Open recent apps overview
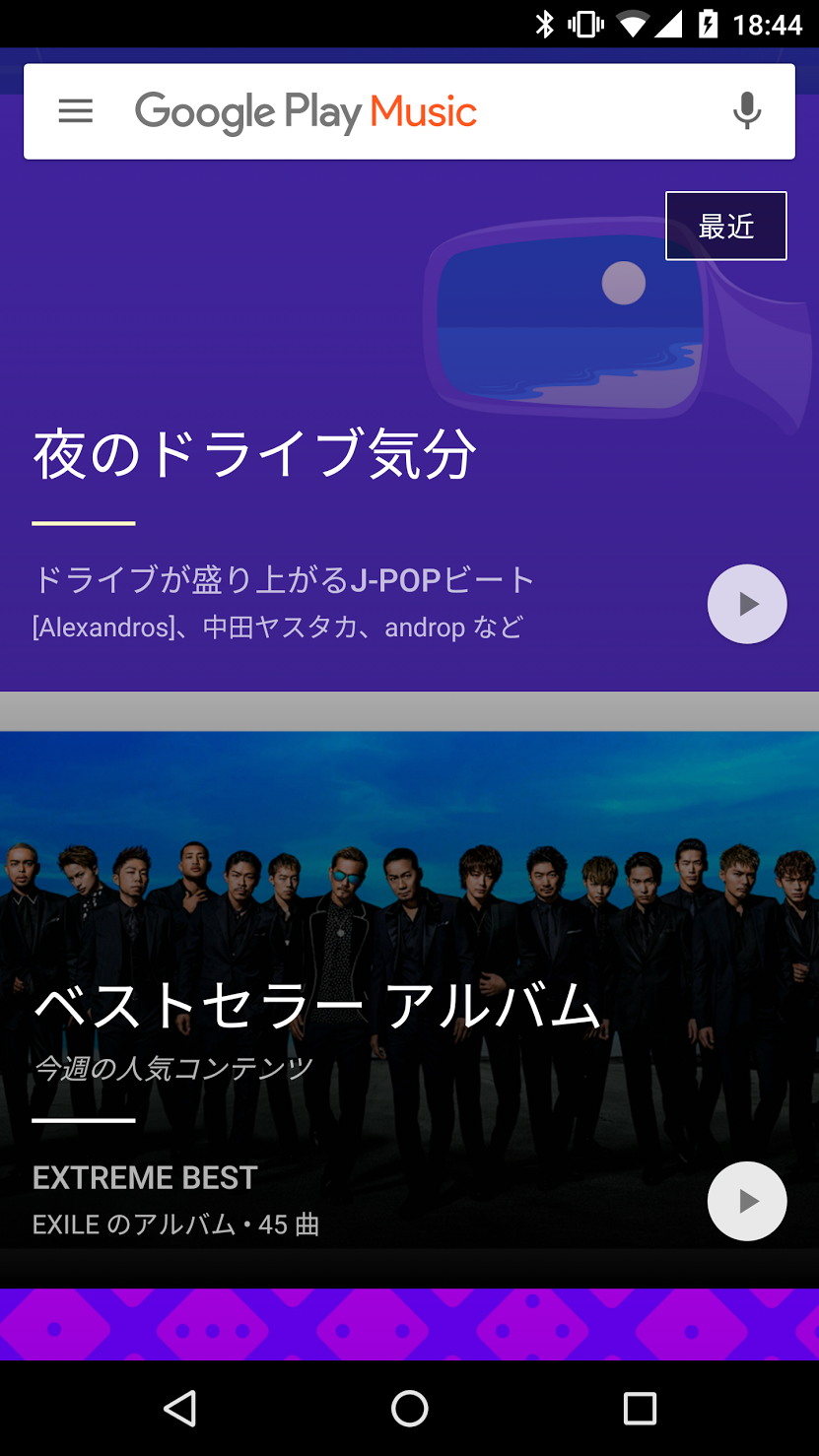 (x=640, y=1409)
